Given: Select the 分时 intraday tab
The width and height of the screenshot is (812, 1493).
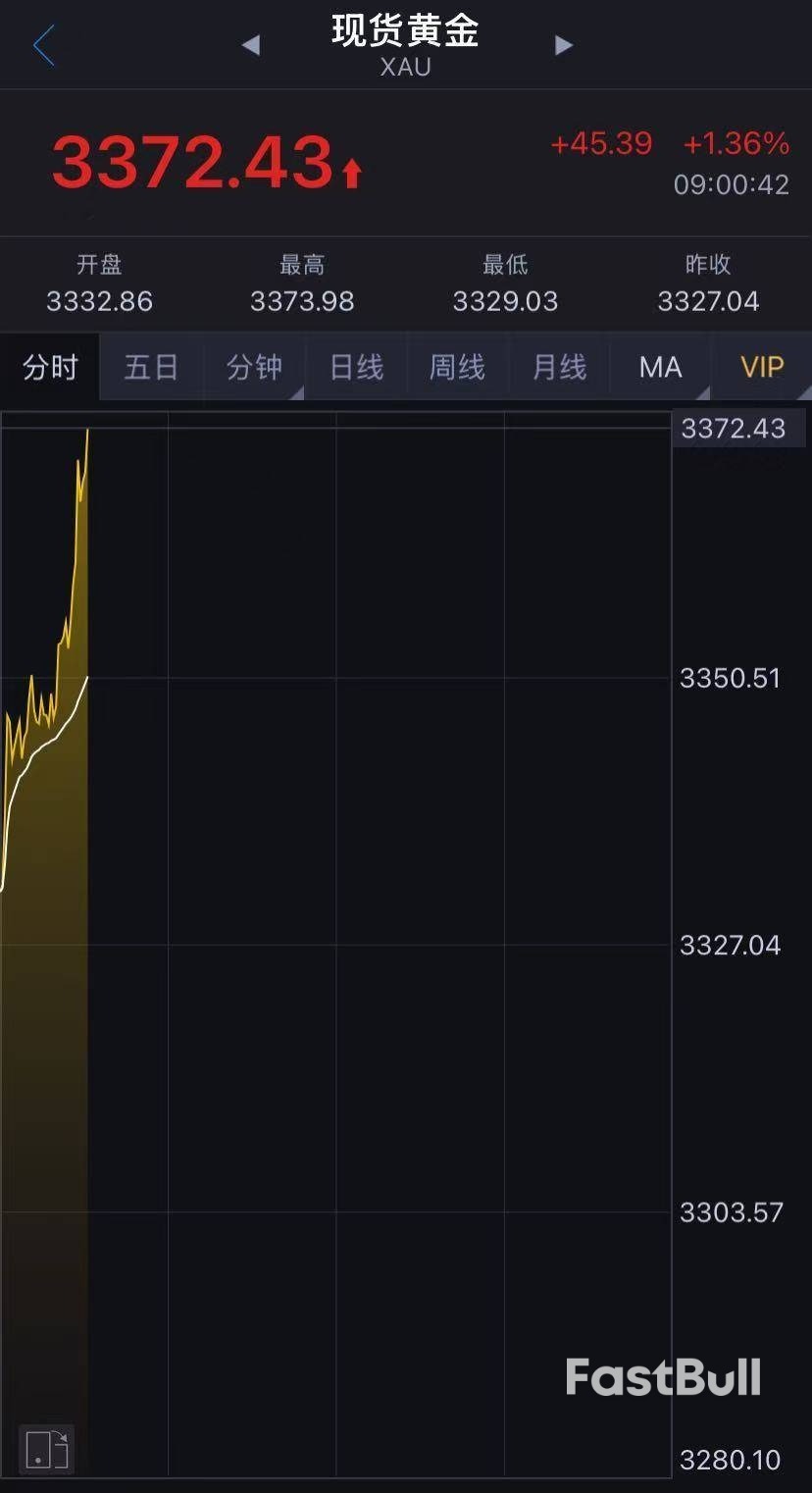Looking at the screenshot, I should pos(49,366).
